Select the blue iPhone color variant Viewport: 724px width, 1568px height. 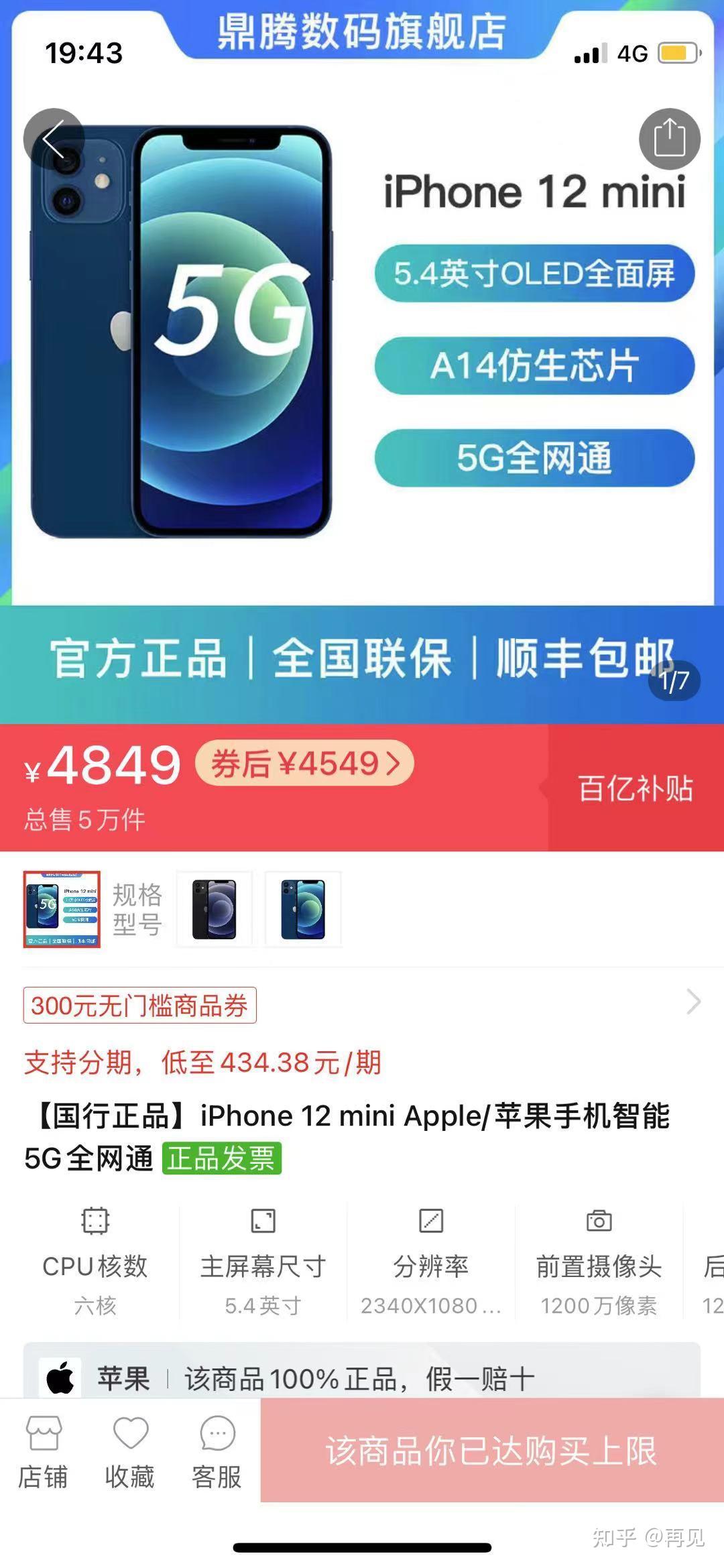point(303,909)
